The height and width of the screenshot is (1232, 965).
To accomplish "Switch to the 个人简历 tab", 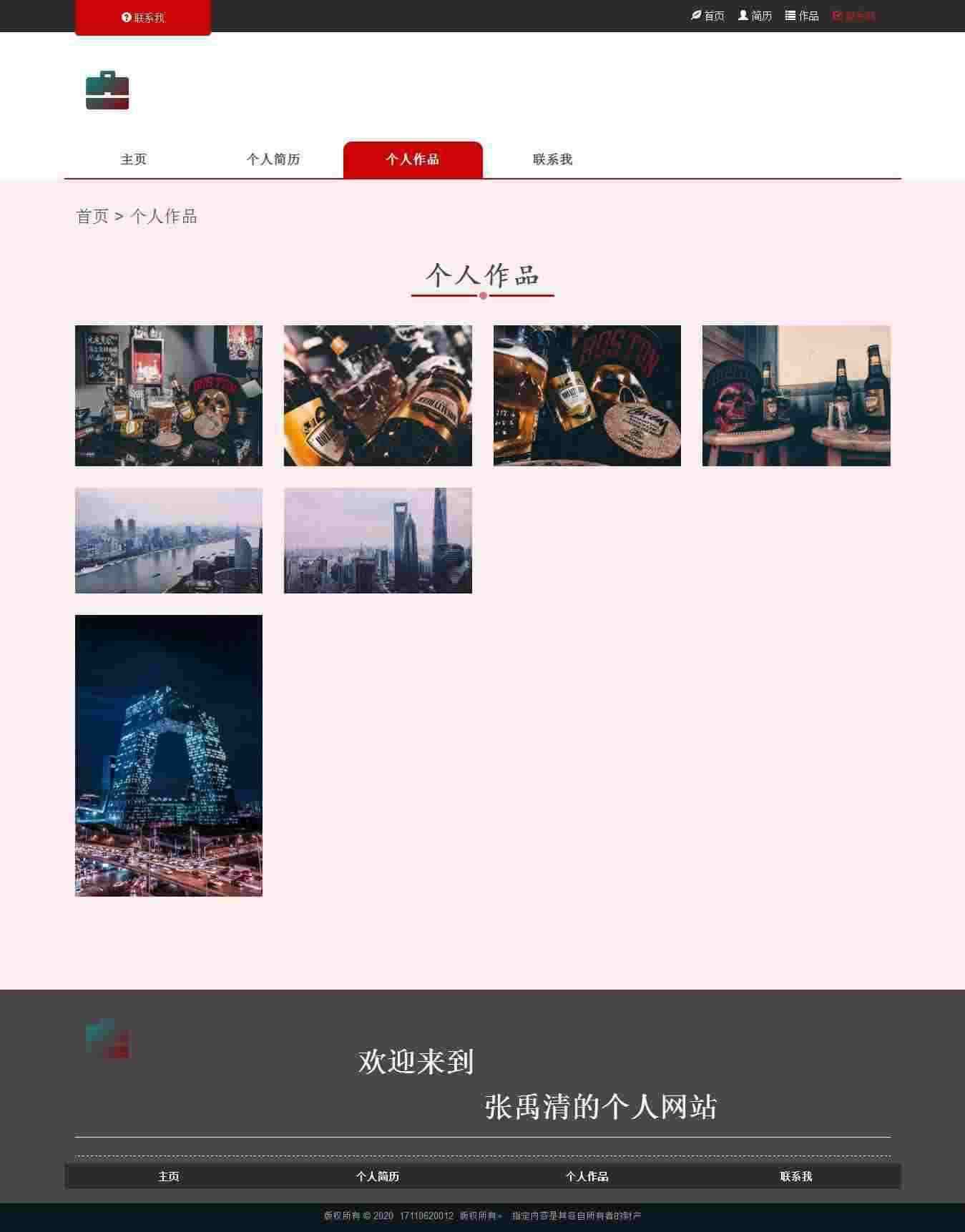I will coord(273,159).
